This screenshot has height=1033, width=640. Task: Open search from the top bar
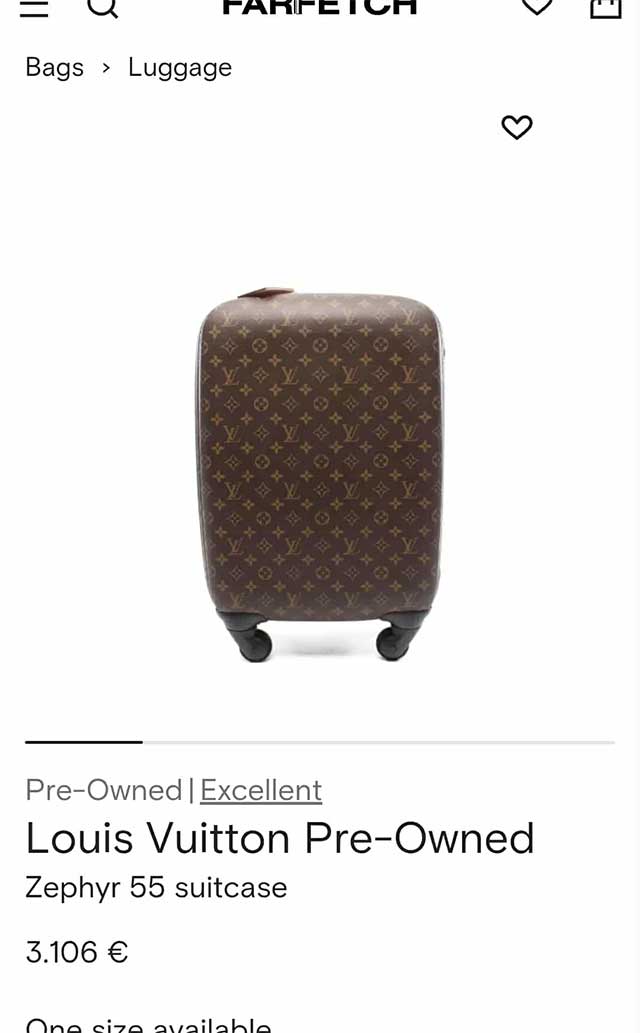tap(101, 8)
